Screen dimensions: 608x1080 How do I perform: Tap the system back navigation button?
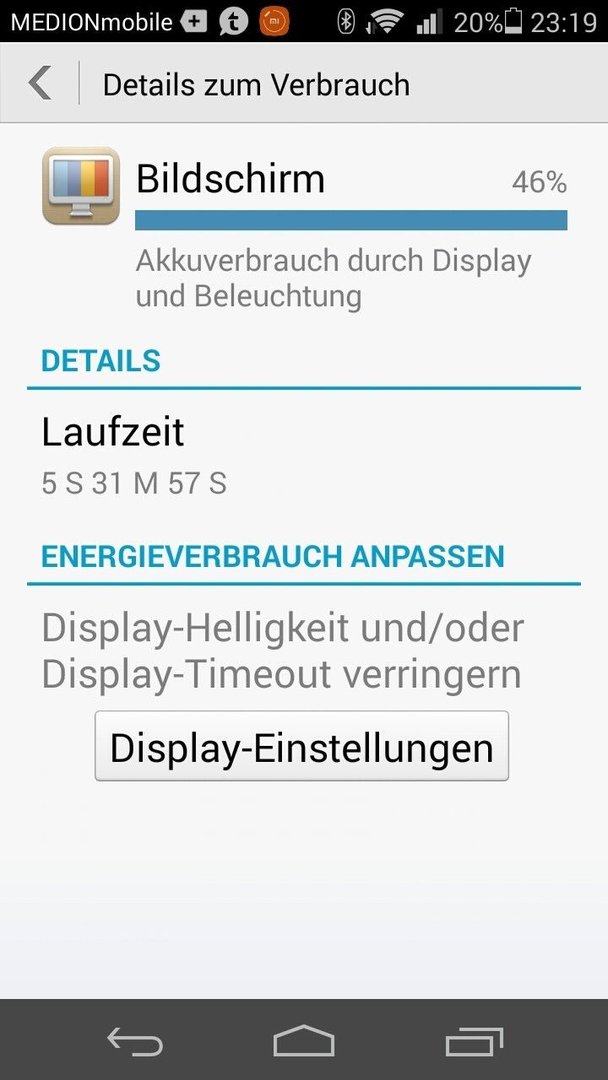click(x=135, y=1041)
